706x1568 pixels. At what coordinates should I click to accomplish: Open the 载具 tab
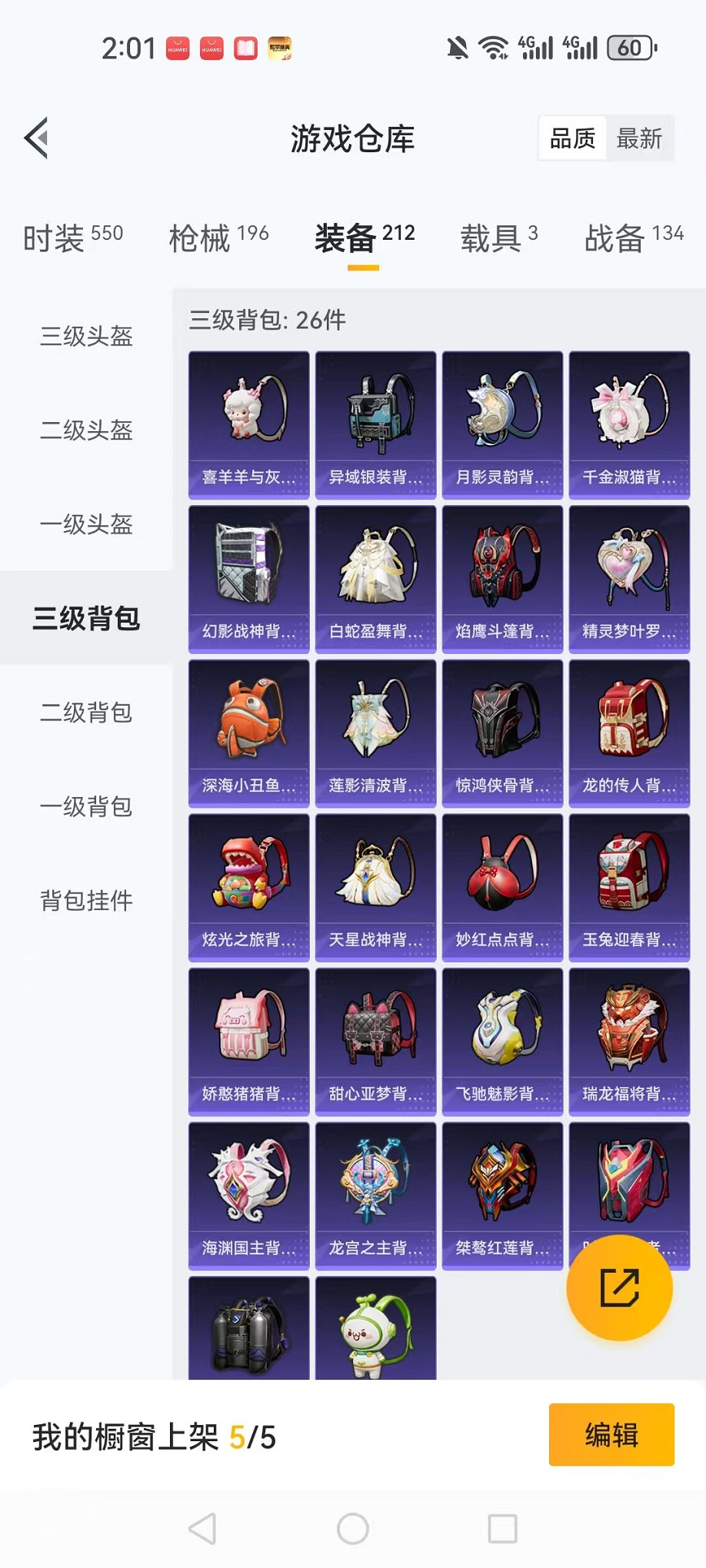coord(498,238)
